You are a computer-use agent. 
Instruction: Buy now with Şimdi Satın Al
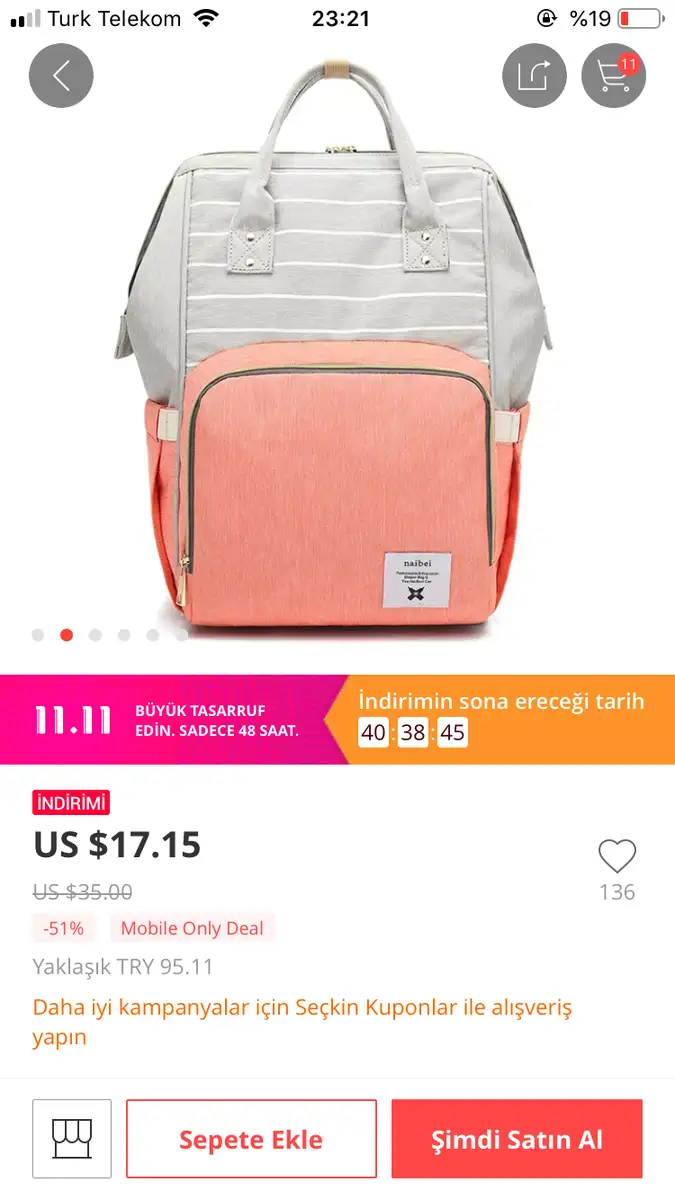517,1139
